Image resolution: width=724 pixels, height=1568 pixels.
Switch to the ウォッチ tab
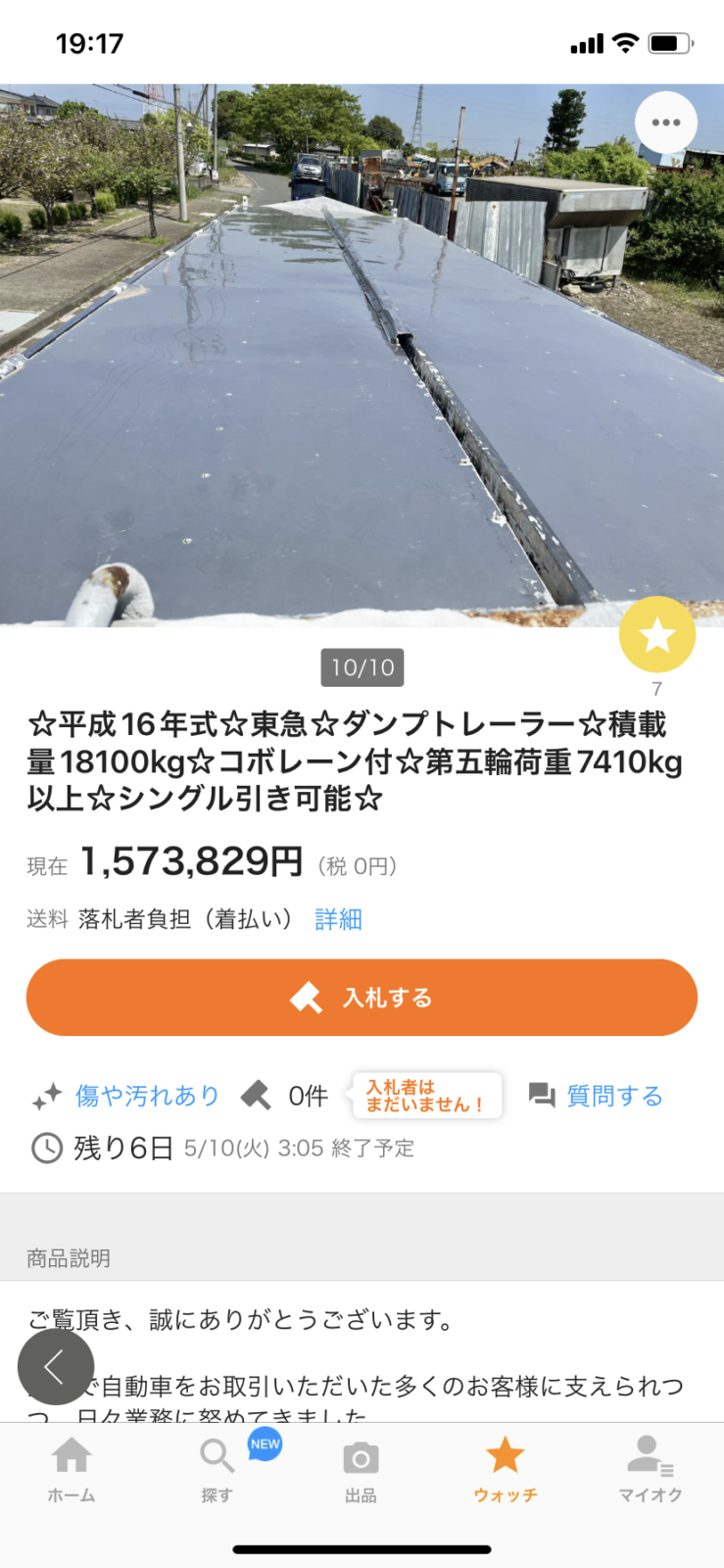[x=506, y=1469]
